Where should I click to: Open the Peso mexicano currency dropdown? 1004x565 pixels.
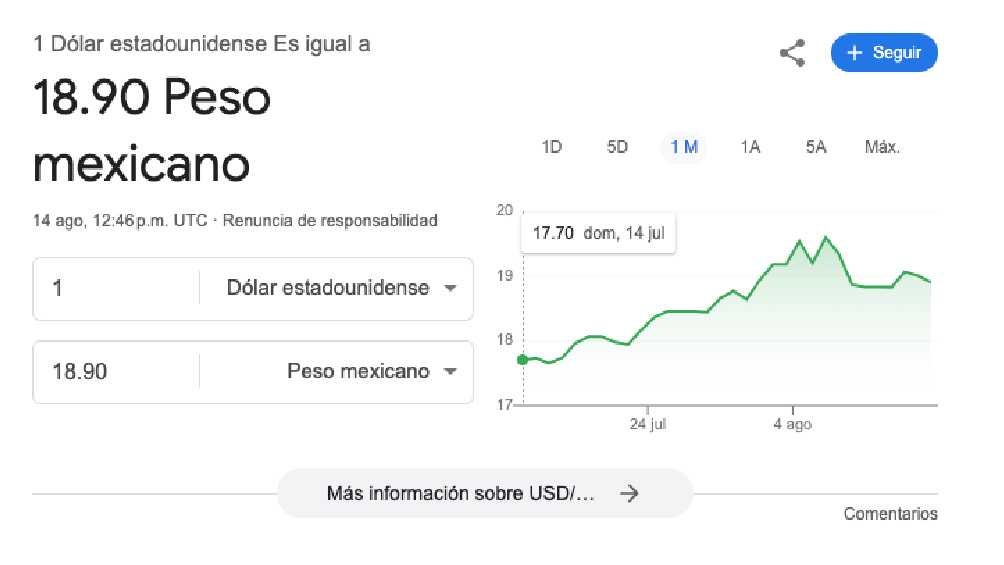pyautogui.click(x=371, y=372)
